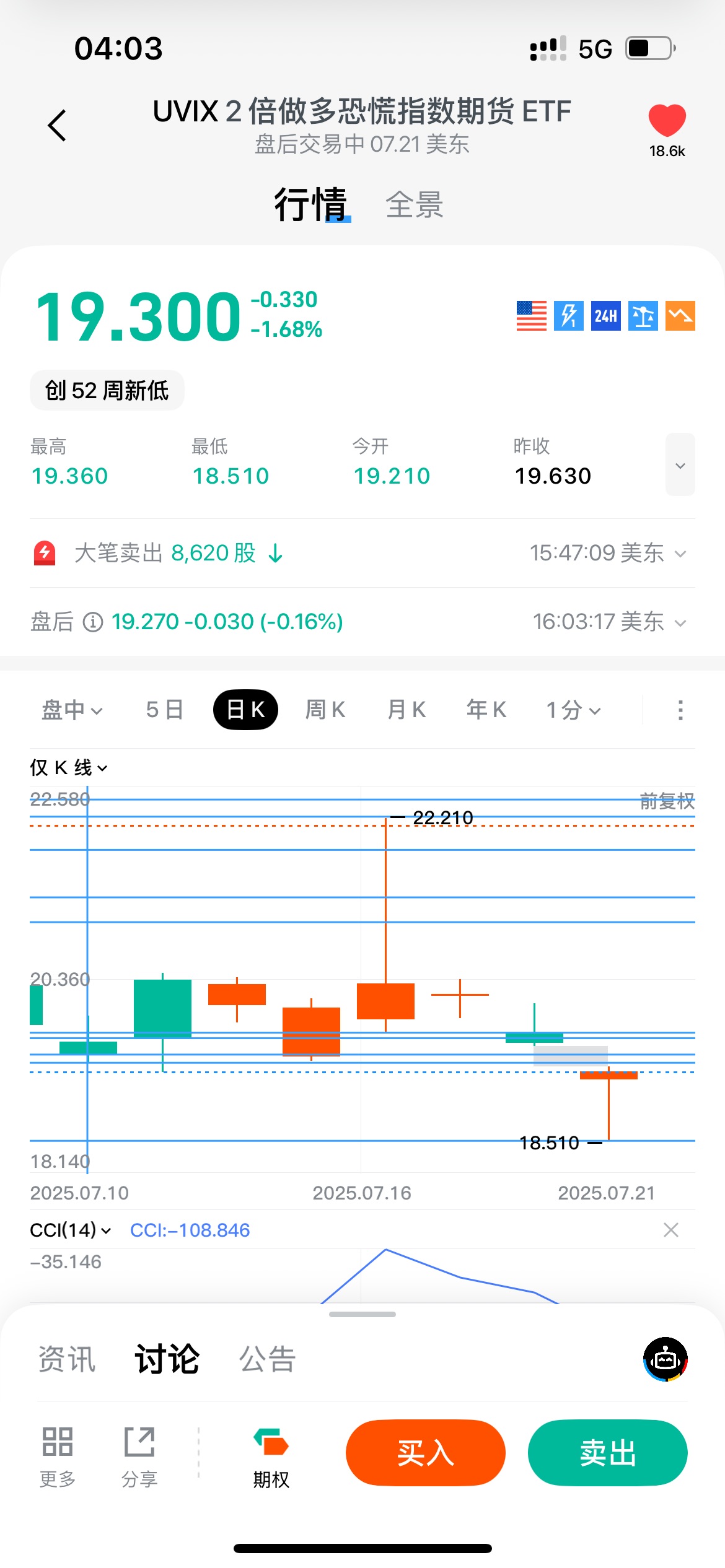Open 期权 options
Image resolution: width=725 pixels, height=1568 pixels.
click(271, 1457)
